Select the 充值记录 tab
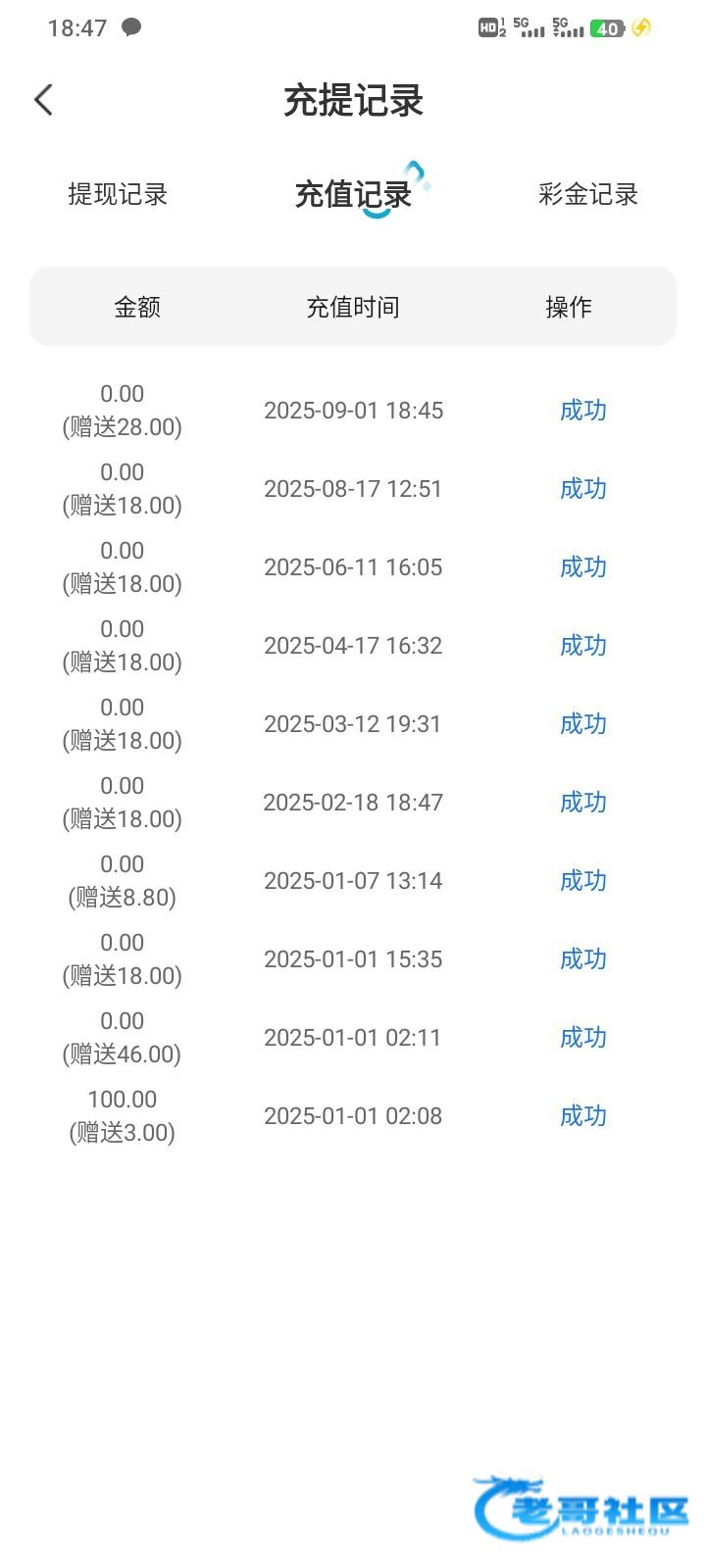 [353, 194]
